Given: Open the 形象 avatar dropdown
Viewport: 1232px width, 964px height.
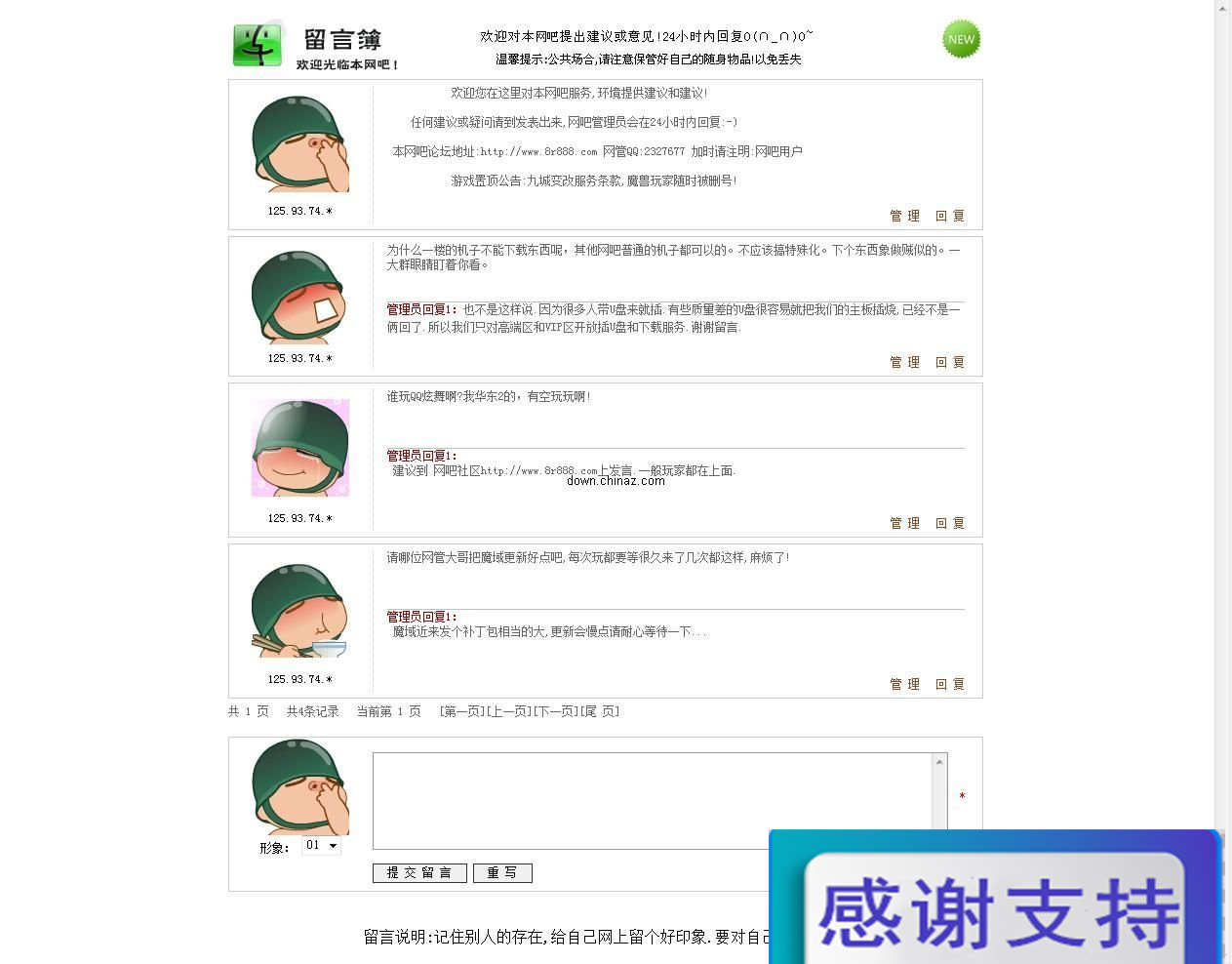Looking at the screenshot, I should click(x=321, y=846).
